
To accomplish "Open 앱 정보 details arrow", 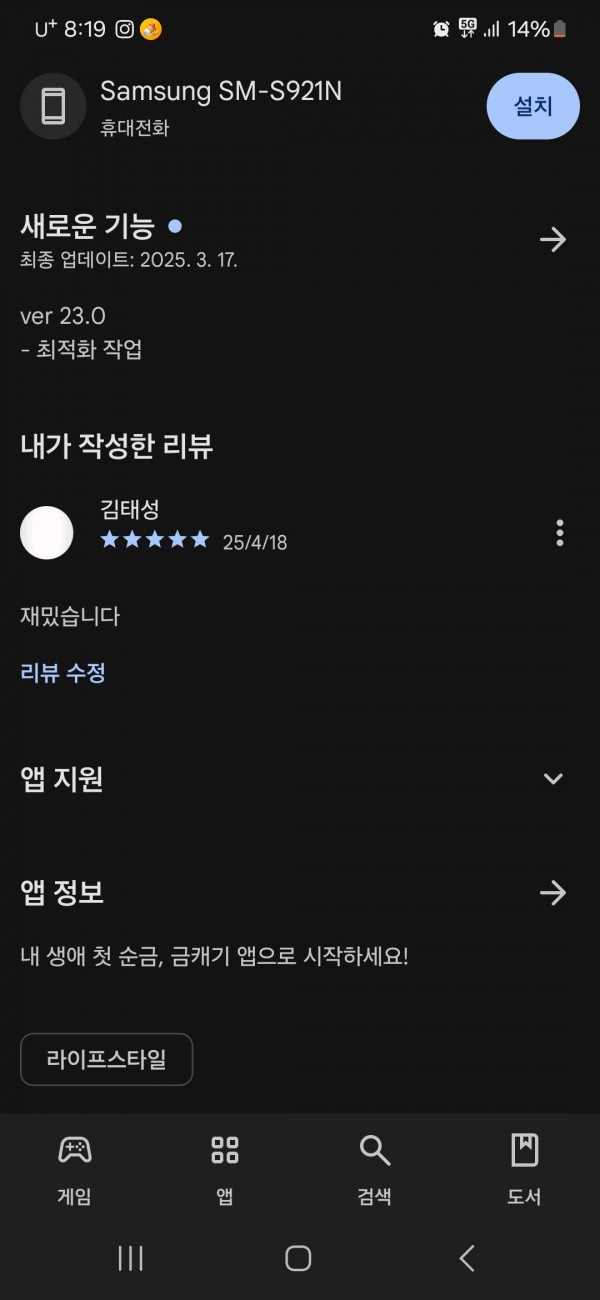I will click(x=553, y=893).
